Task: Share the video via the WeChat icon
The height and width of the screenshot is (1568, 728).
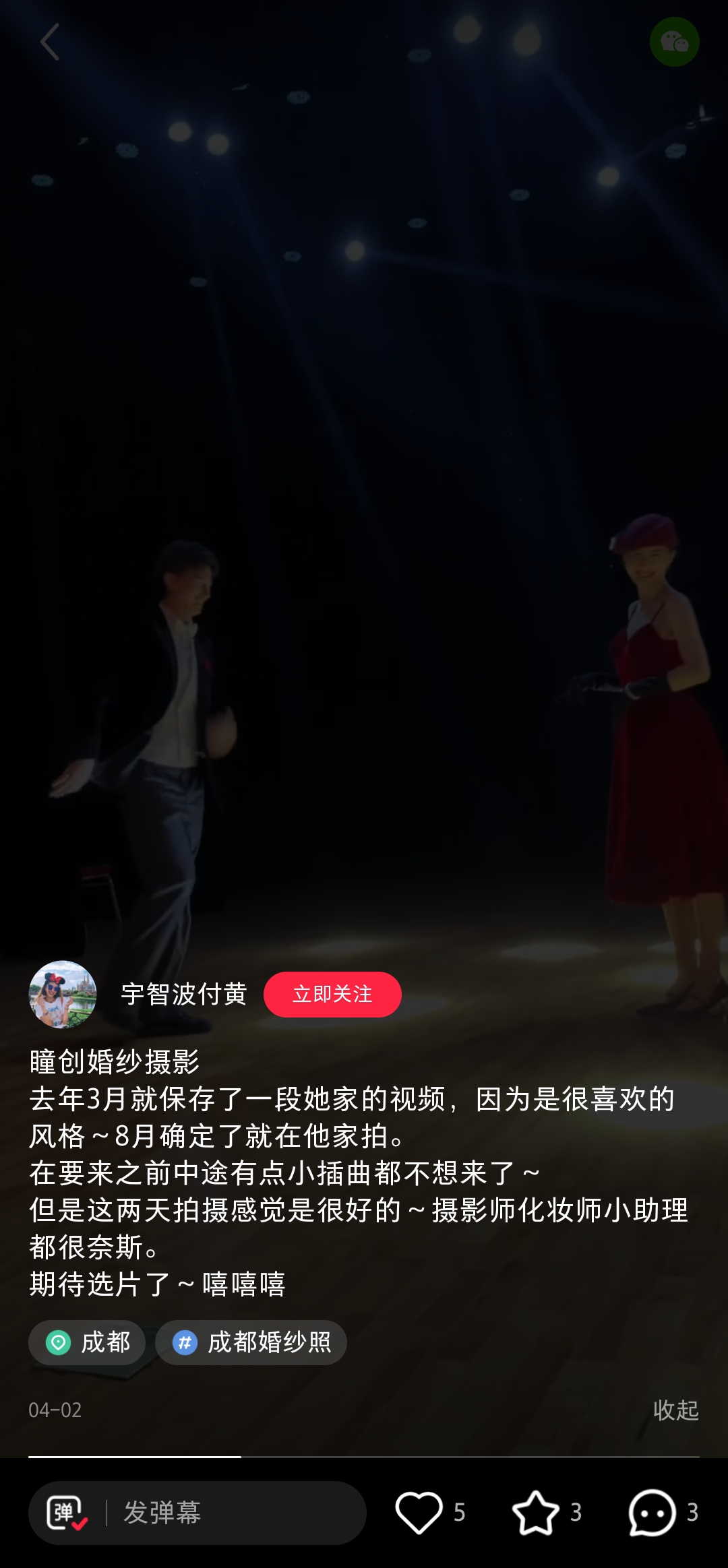Action: click(x=674, y=42)
